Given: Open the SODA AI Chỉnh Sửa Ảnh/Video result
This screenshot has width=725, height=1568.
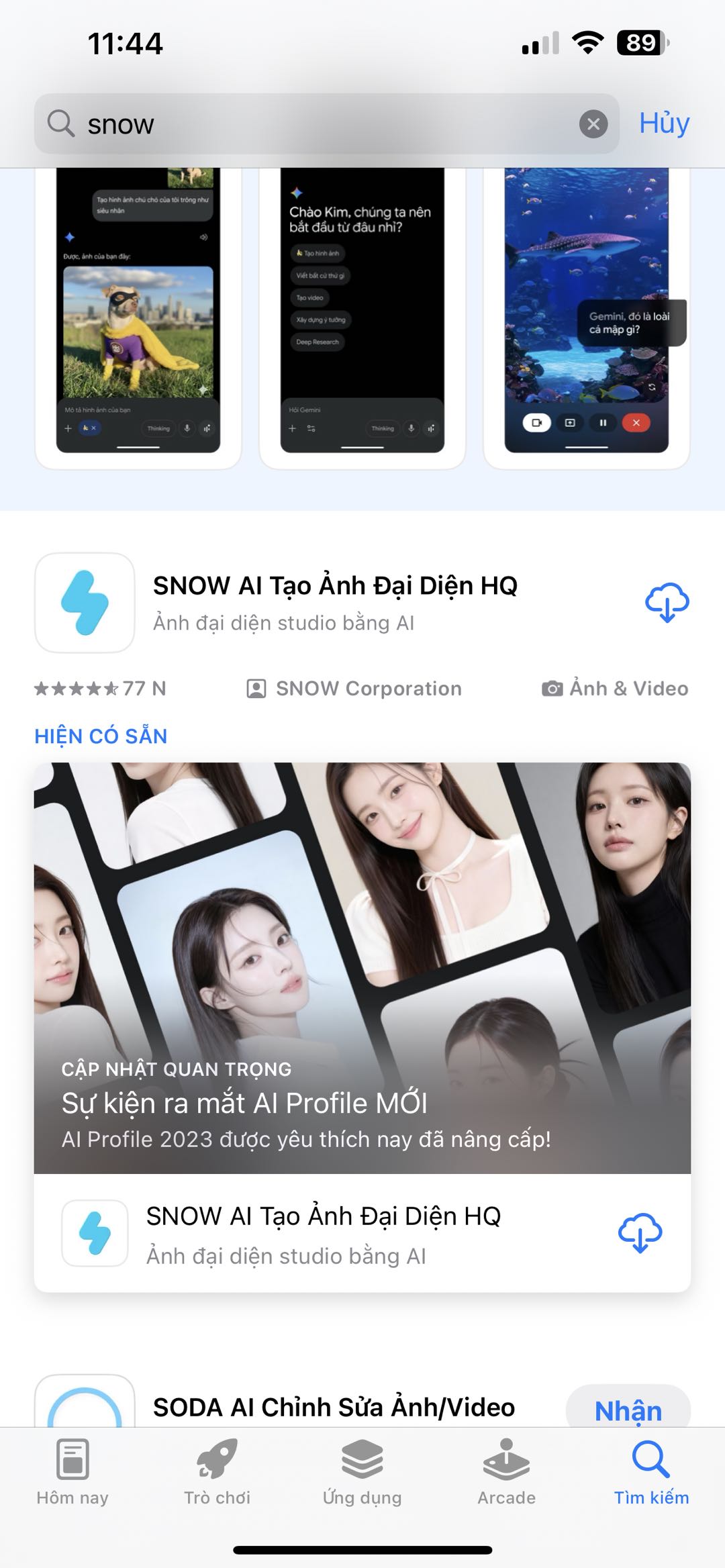Looking at the screenshot, I should click(x=334, y=1406).
